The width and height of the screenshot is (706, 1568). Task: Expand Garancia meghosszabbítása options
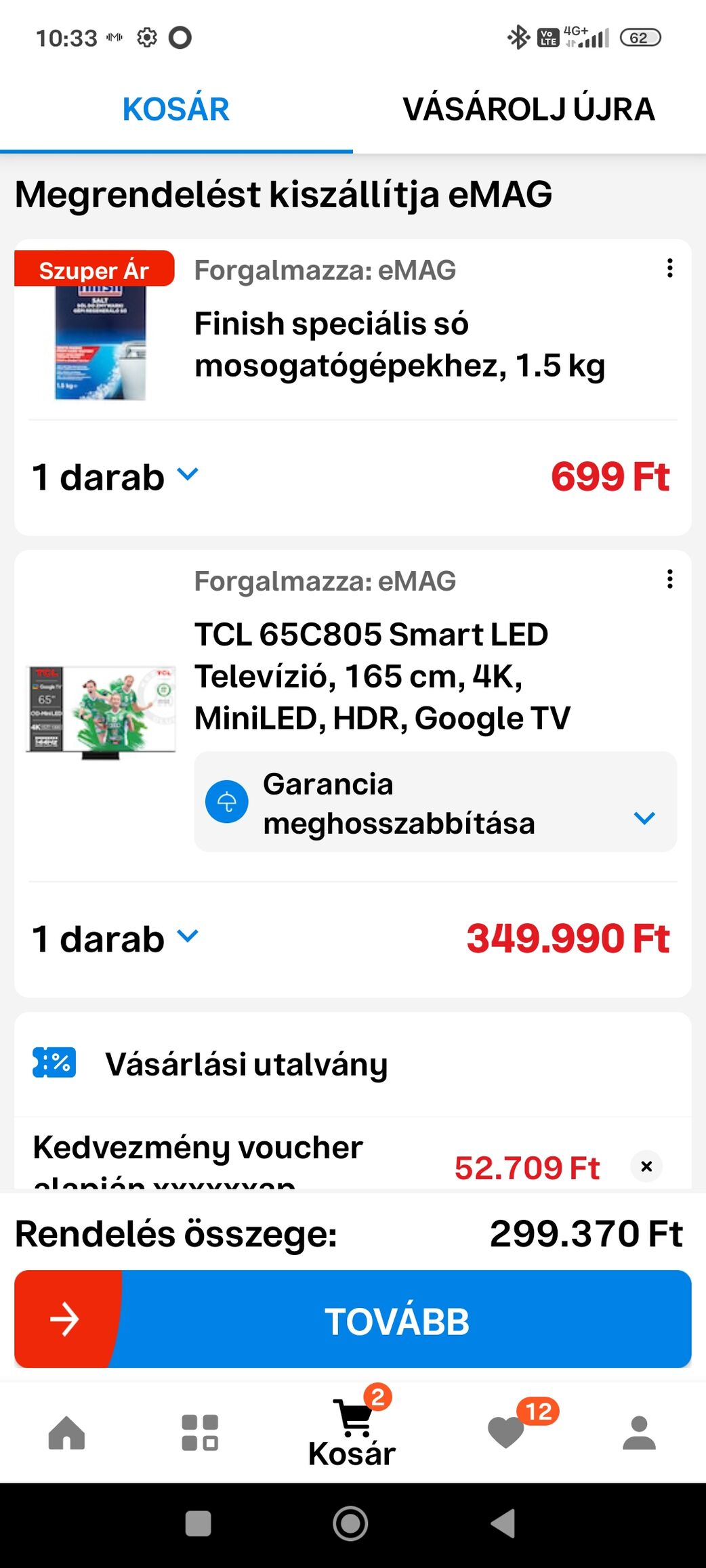644,818
